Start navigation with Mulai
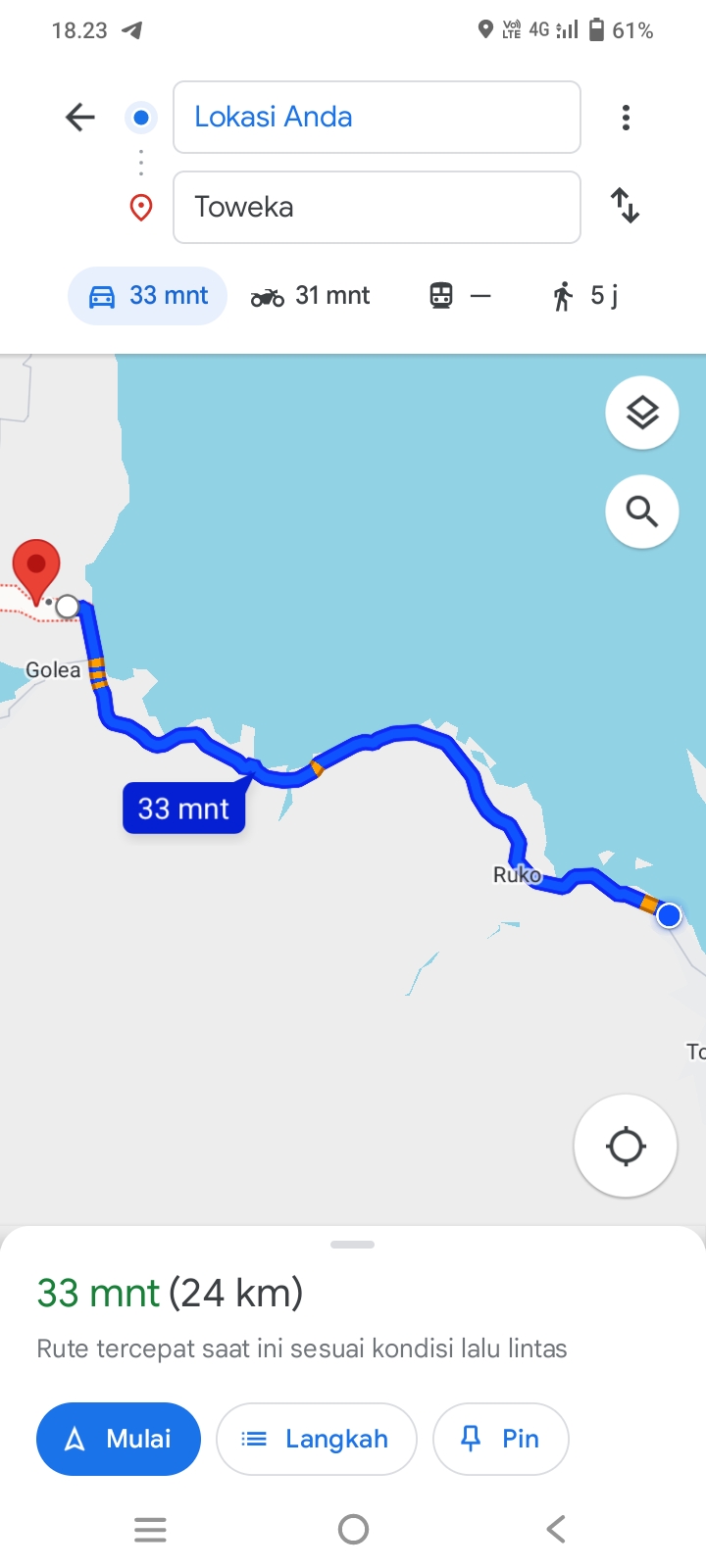Screen dimensions: 706x1568 coord(119,1439)
